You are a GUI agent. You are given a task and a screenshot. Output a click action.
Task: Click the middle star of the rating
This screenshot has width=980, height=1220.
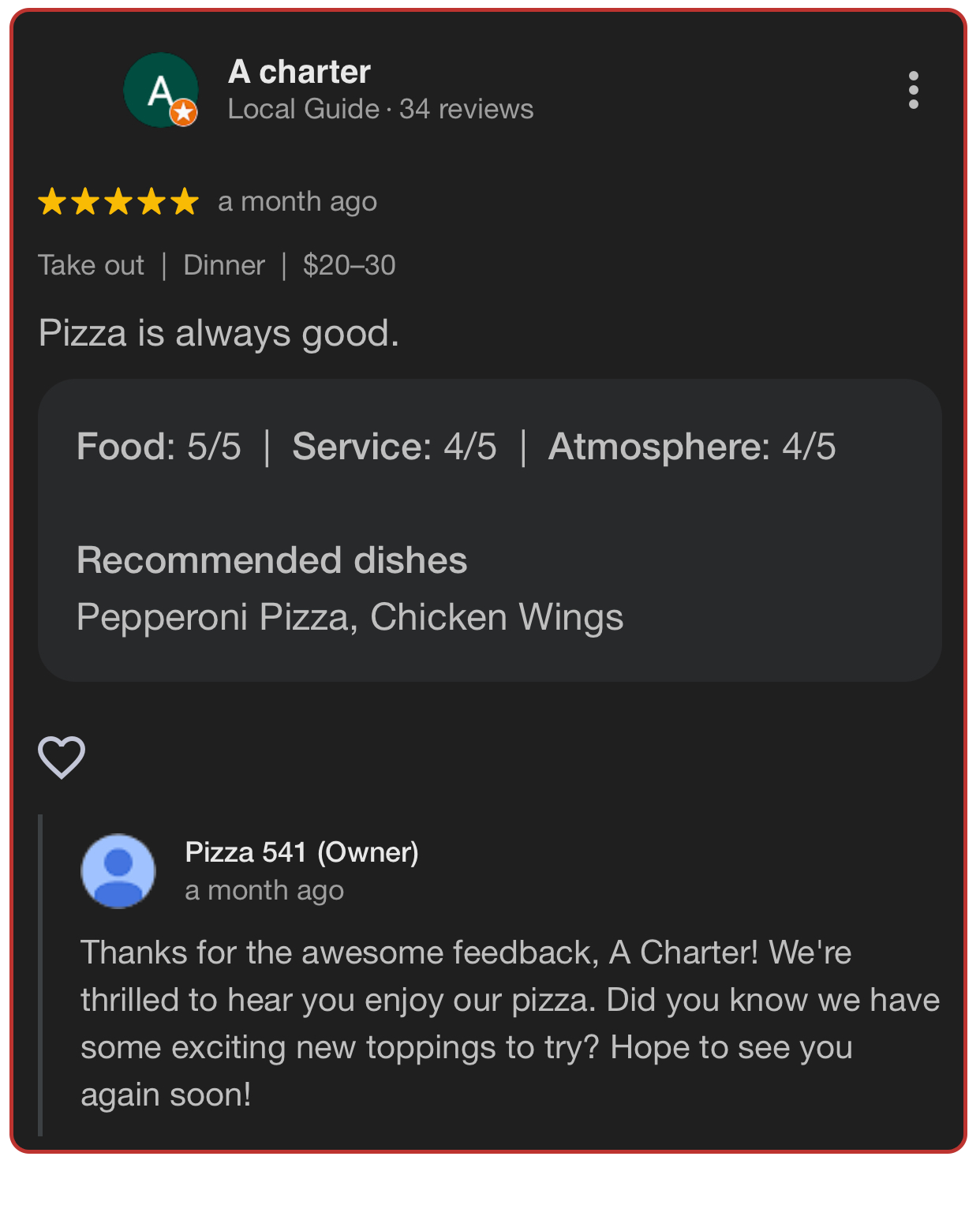(118, 201)
